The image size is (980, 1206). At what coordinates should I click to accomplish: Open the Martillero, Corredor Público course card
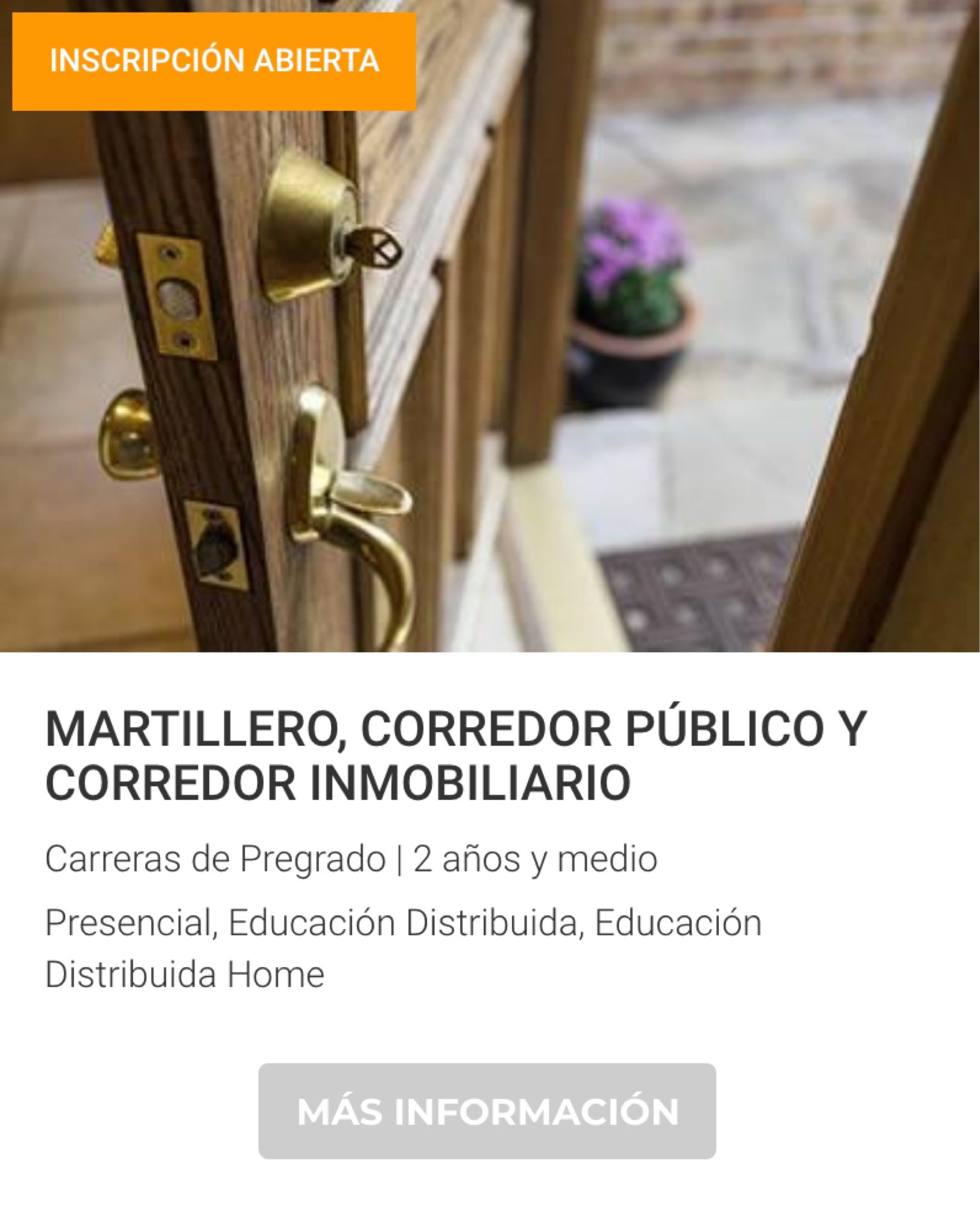tap(455, 756)
